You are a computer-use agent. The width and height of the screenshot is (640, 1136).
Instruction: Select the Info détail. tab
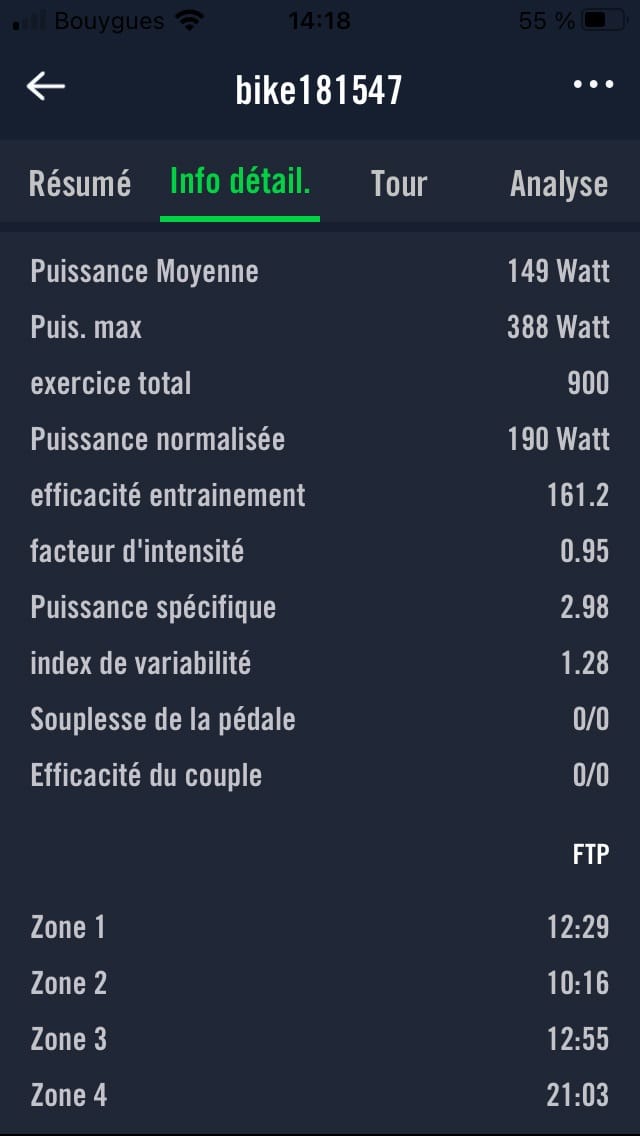pos(240,182)
